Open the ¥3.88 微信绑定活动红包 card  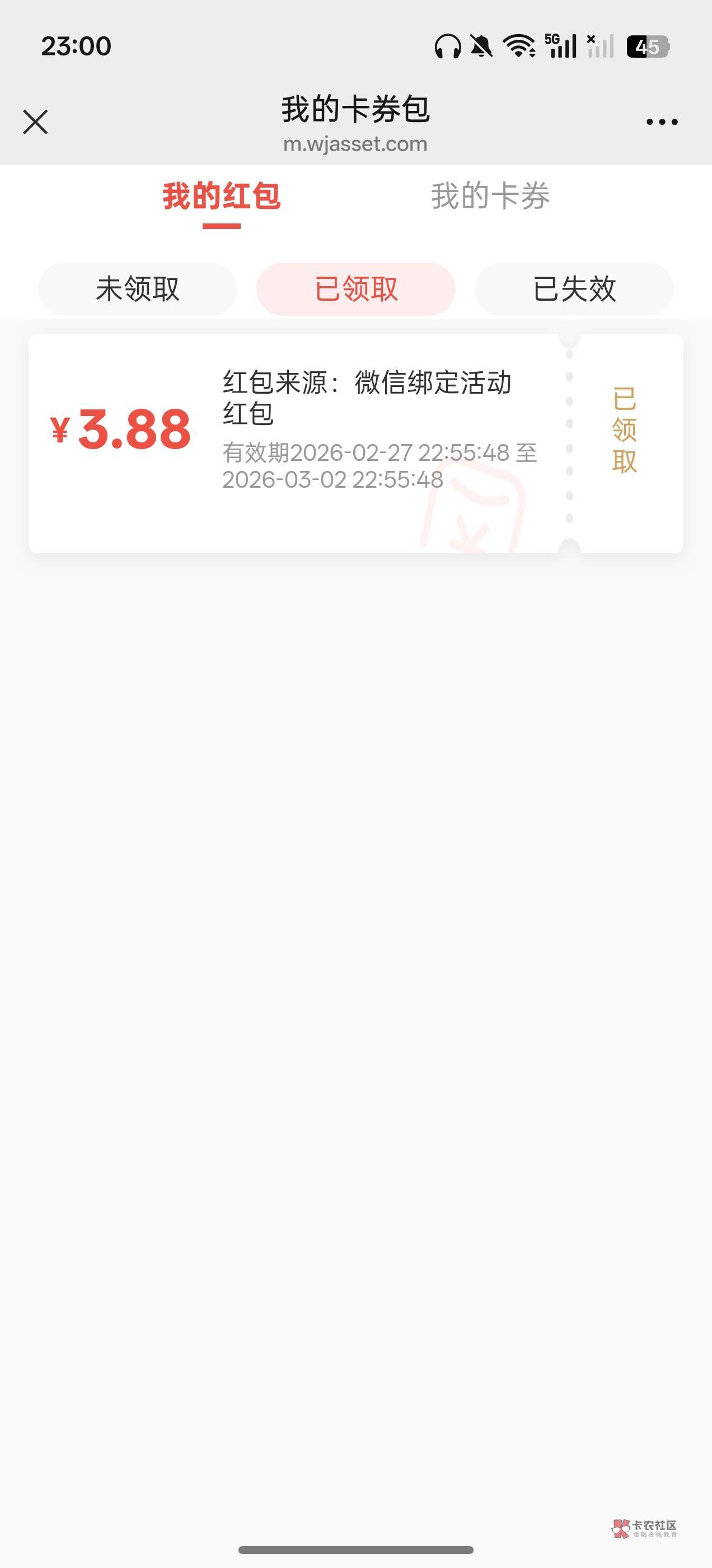(356, 443)
